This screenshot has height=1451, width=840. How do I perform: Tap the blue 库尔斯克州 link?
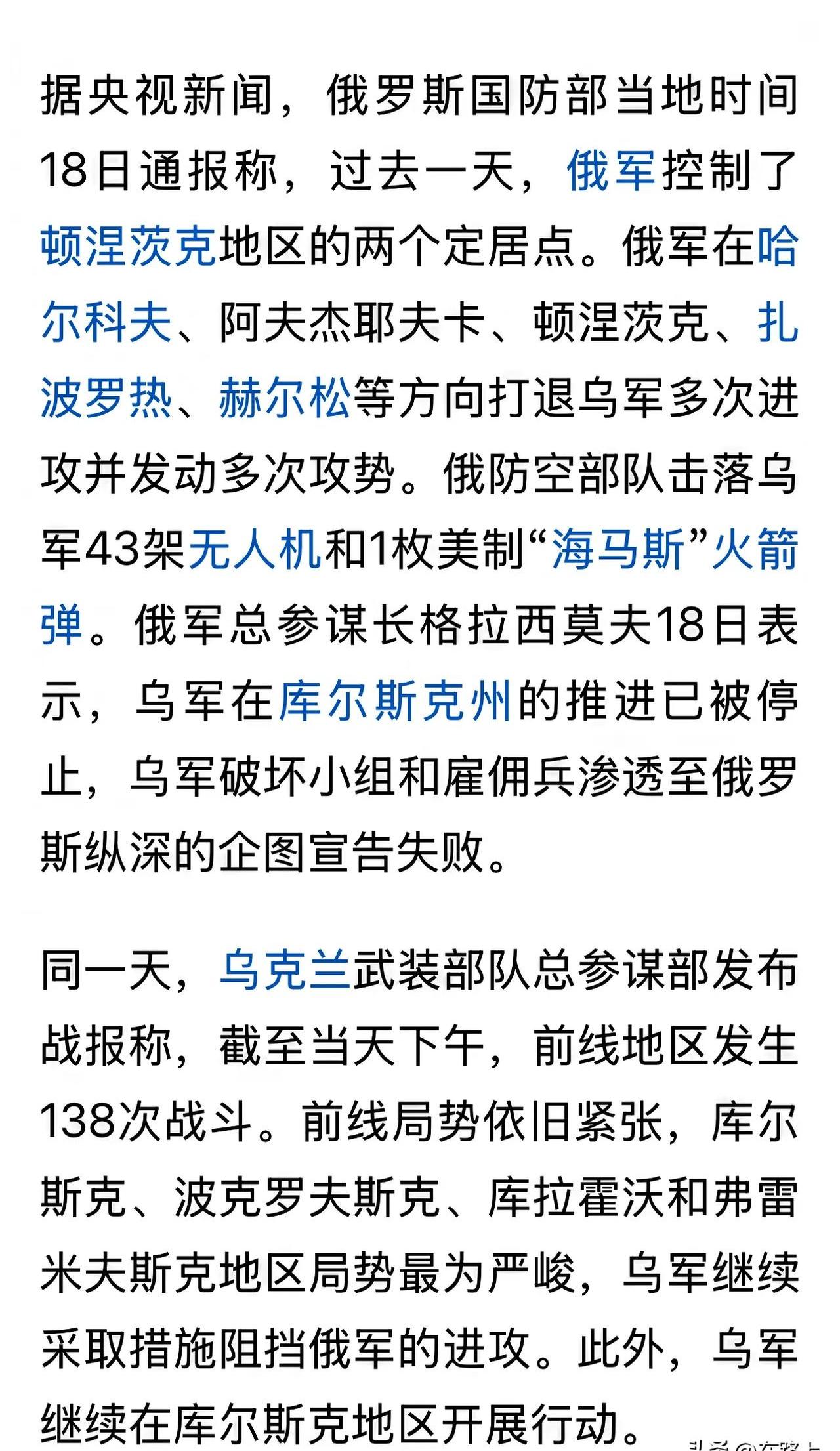pos(396,702)
